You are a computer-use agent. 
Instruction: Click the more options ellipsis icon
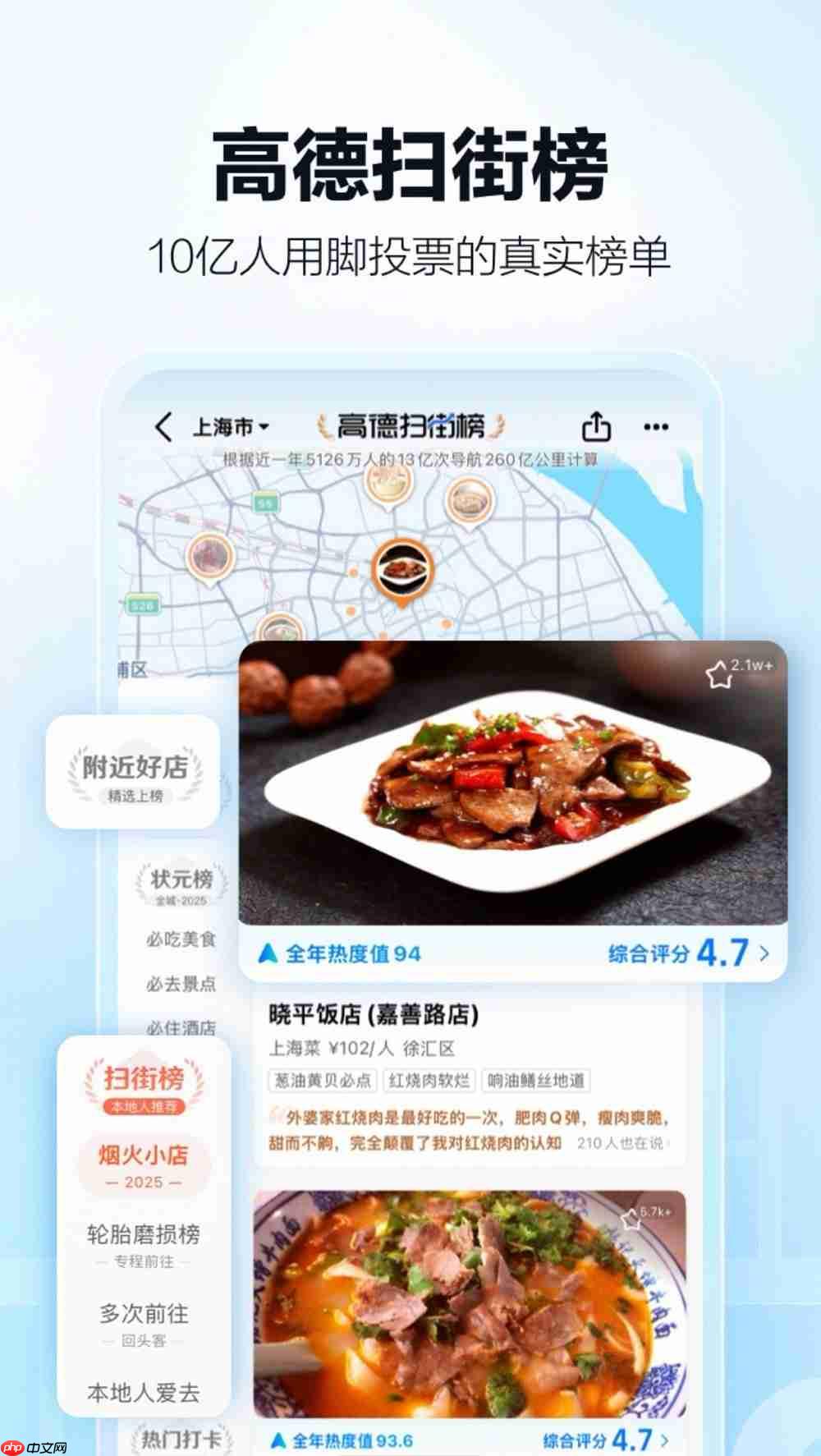(x=656, y=426)
